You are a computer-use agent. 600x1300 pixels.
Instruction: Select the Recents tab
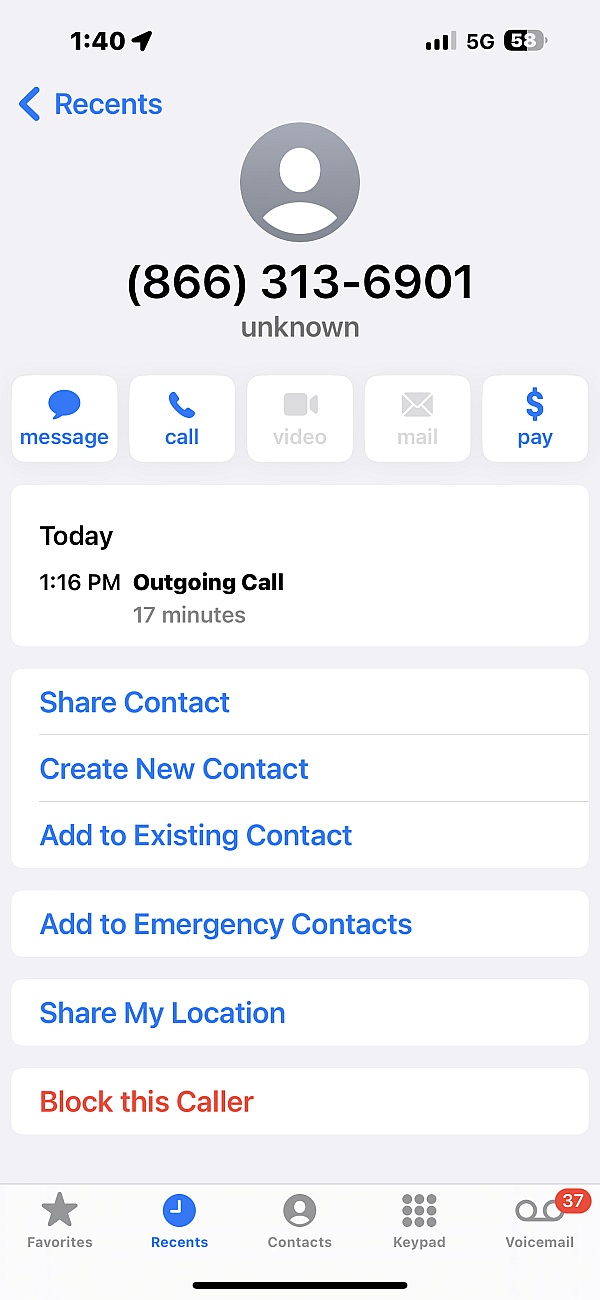click(x=180, y=1221)
